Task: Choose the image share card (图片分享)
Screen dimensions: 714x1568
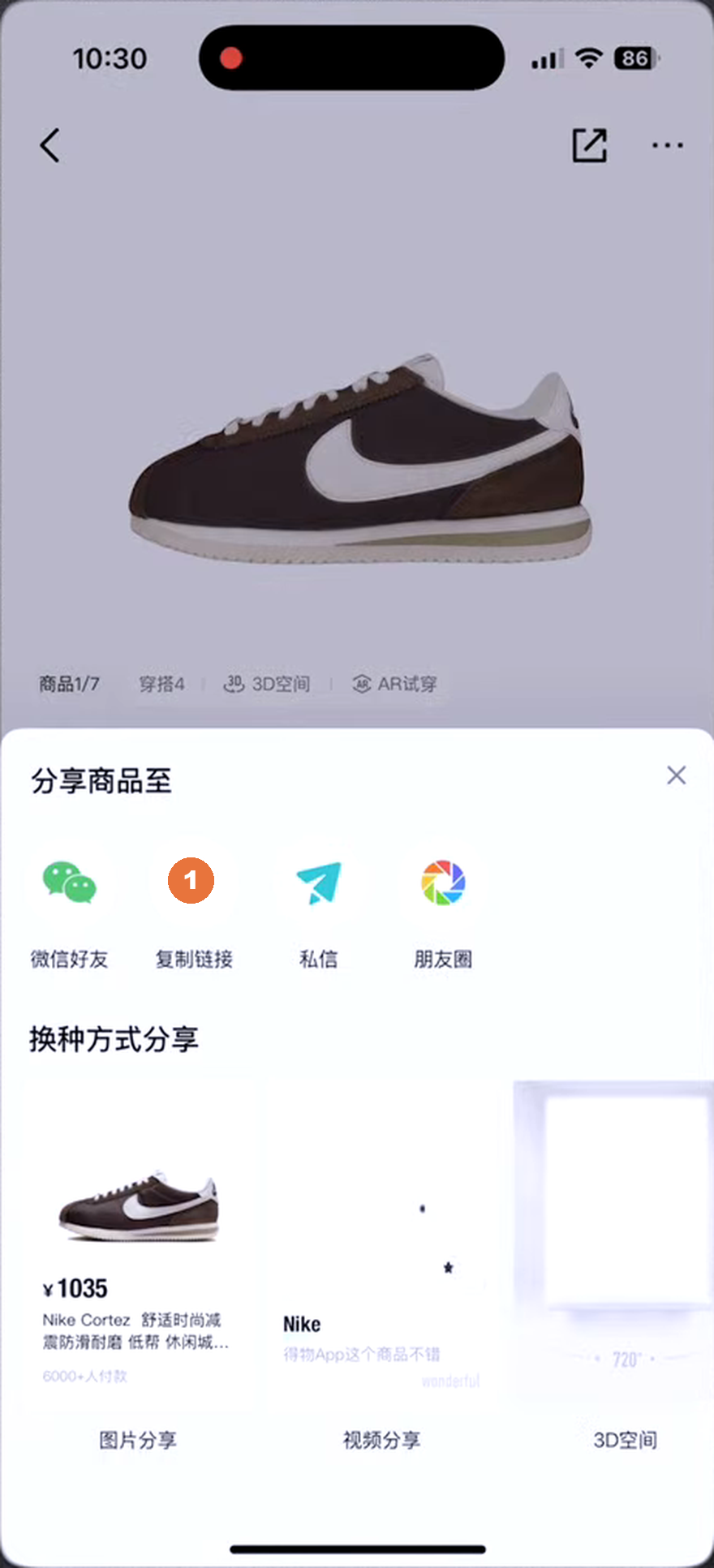Action: (x=137, y=1265)
